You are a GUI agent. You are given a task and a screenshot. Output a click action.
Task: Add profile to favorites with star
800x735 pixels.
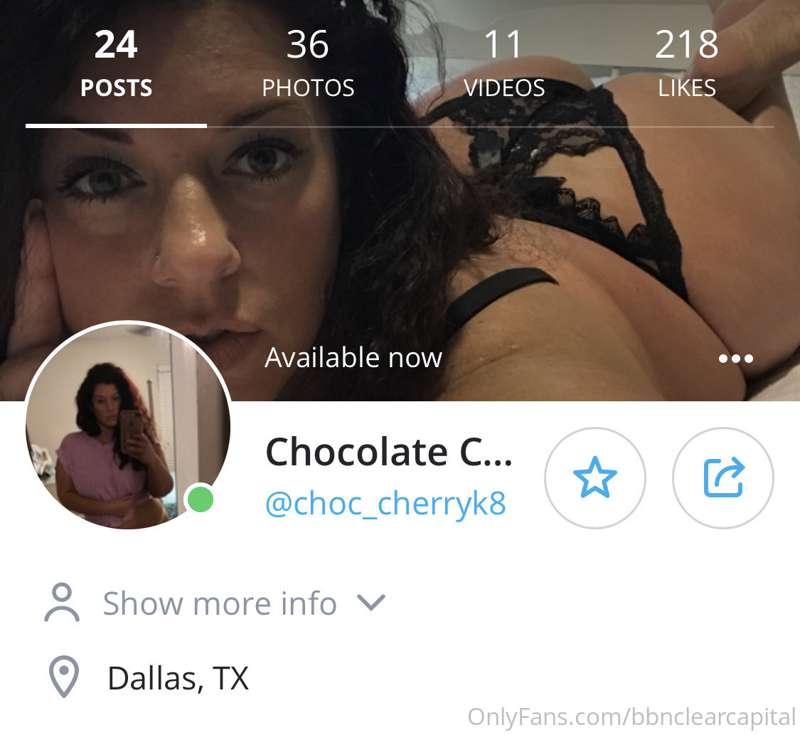(595, 478)
